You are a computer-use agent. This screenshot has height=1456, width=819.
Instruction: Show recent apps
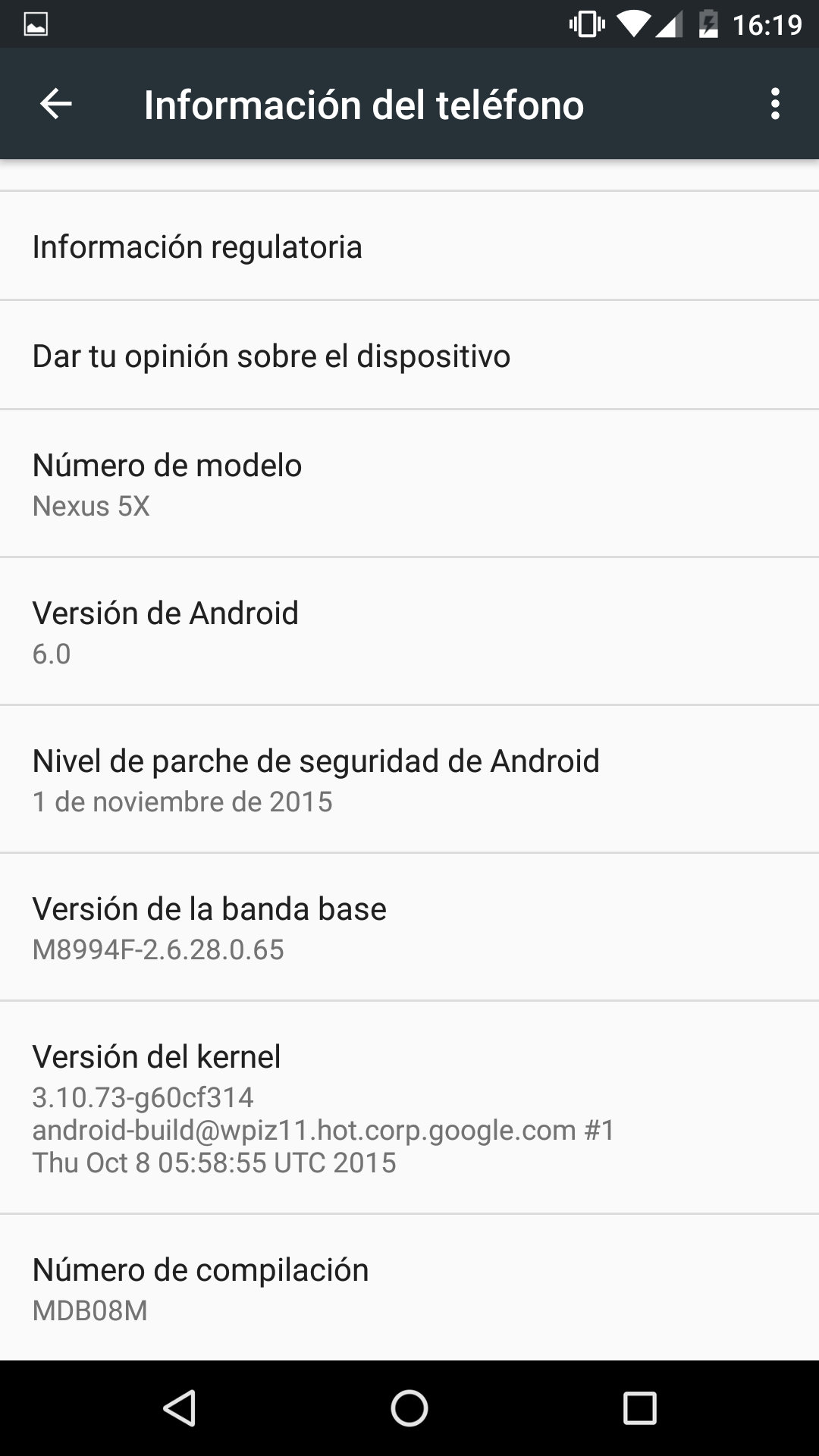(639, 1408)
